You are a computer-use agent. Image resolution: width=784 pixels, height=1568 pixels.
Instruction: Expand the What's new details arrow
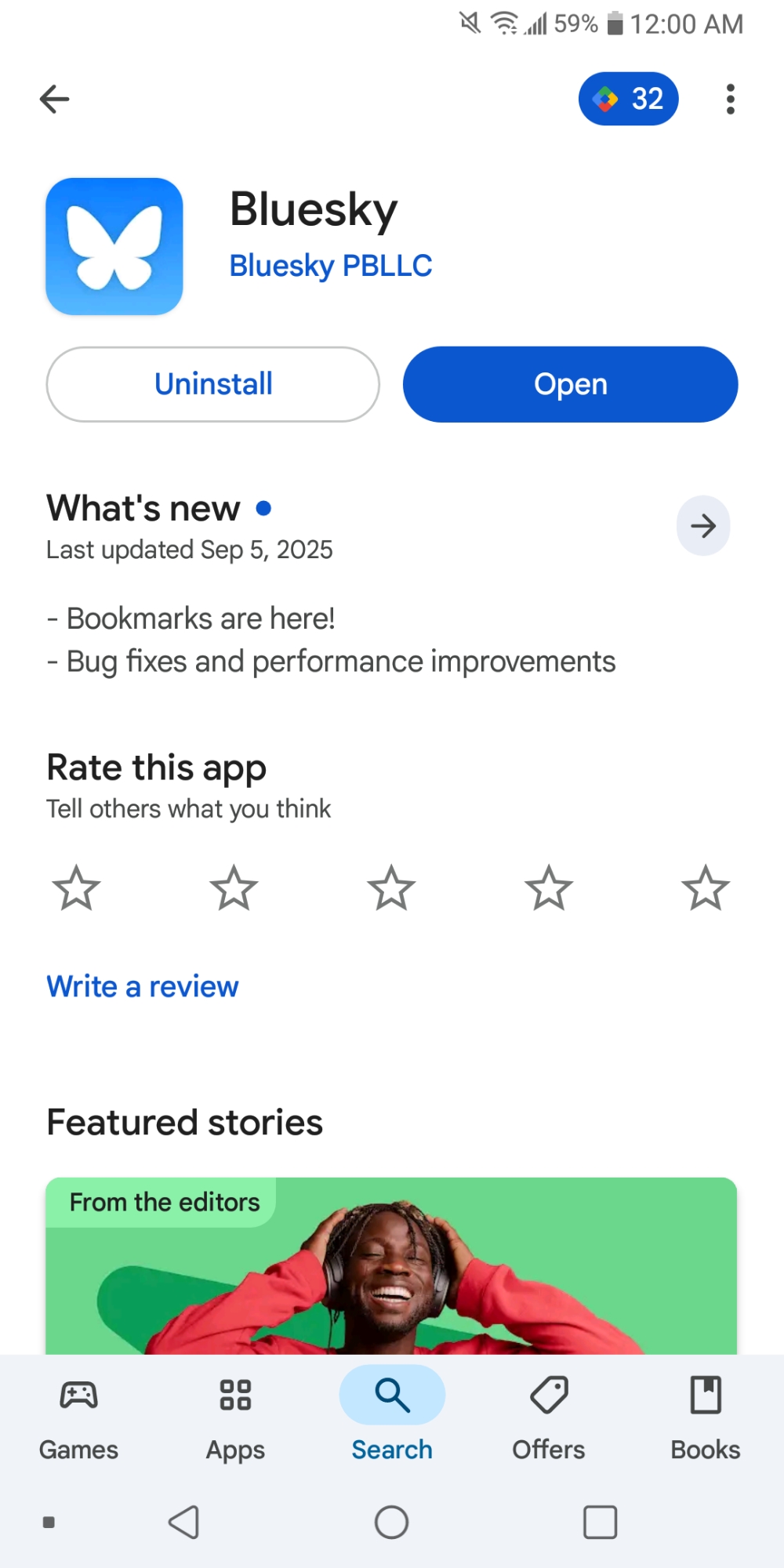pos(702,526)
